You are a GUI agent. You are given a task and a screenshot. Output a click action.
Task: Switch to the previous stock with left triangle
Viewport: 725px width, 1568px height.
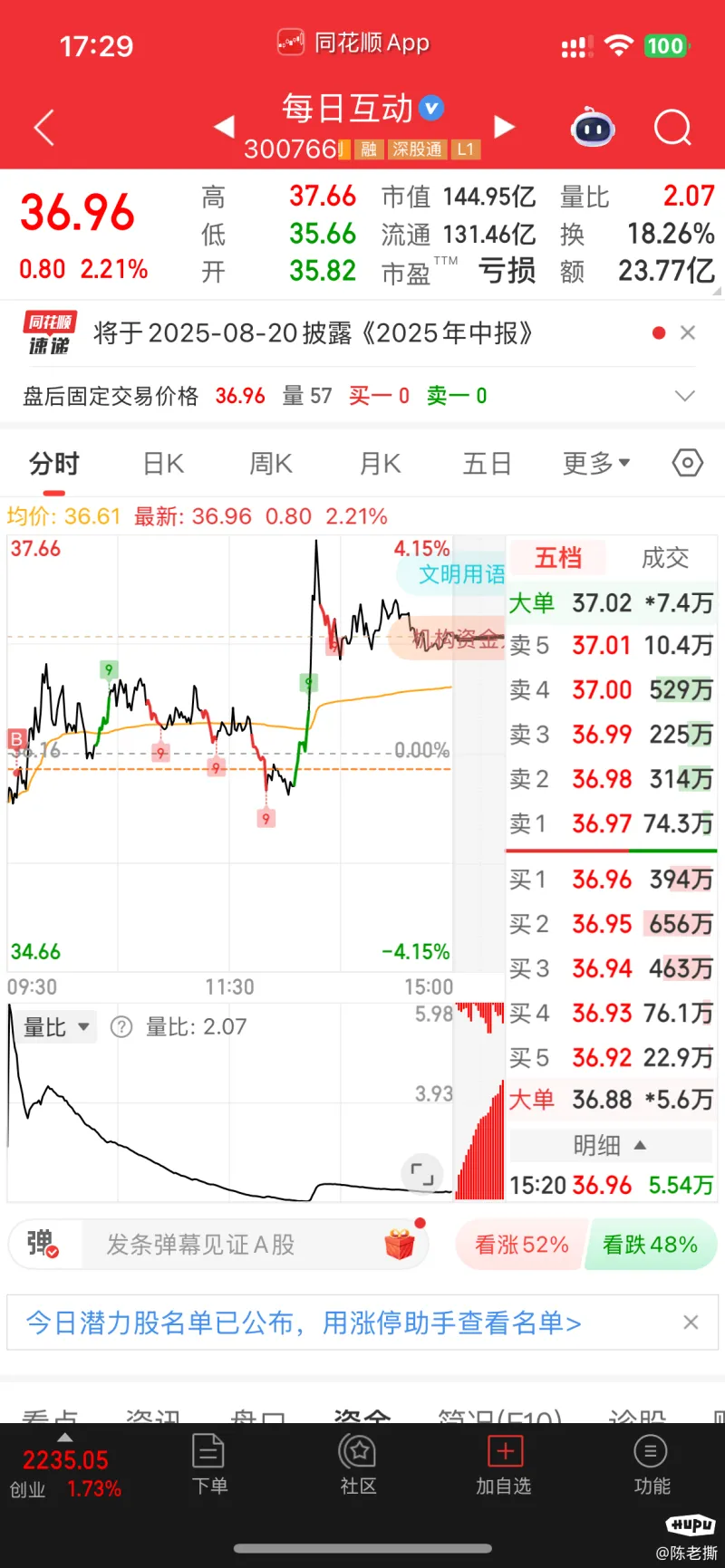[x=224, y=128]
